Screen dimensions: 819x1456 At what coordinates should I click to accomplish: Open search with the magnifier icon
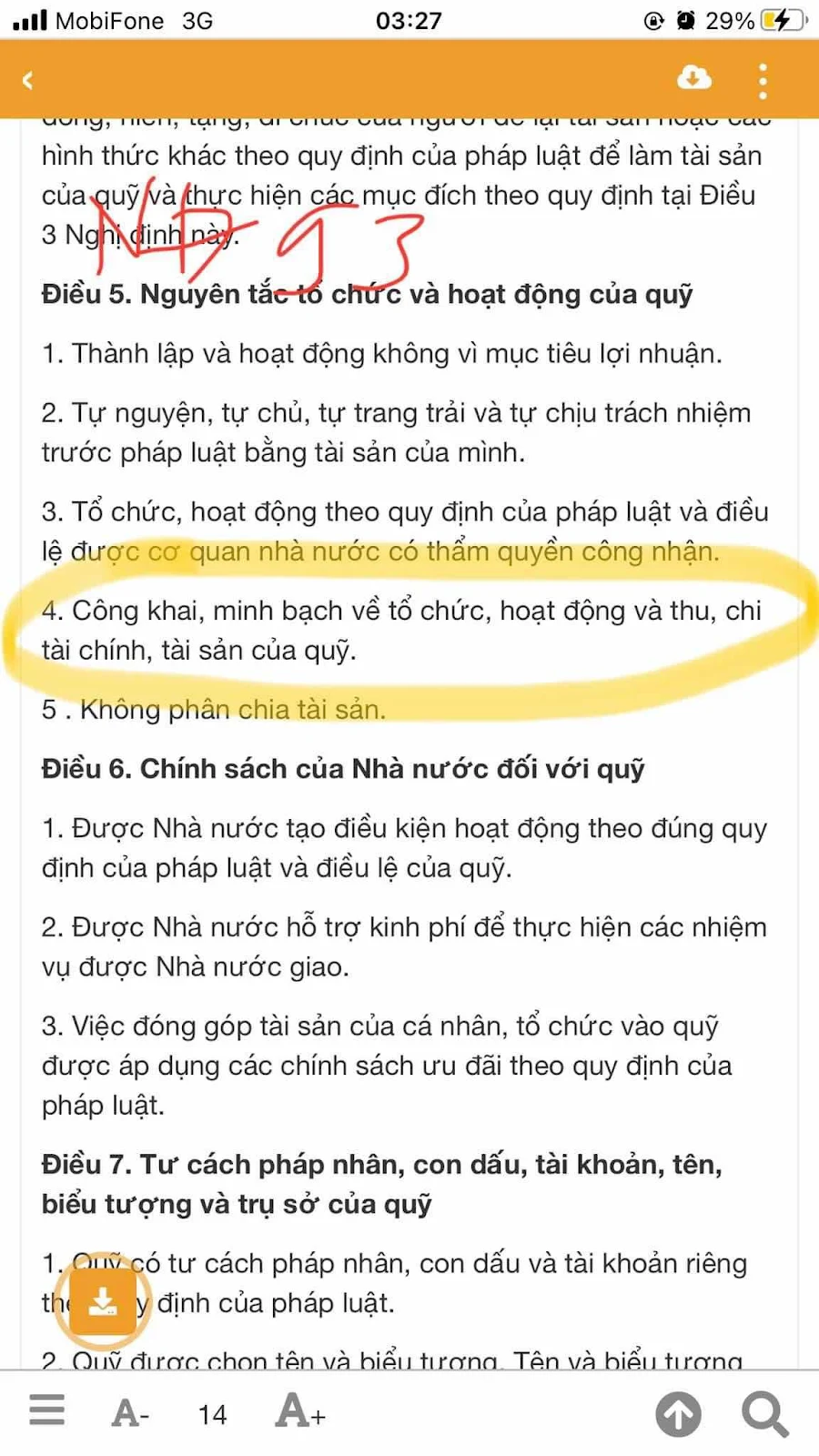tap(764, 1414)
